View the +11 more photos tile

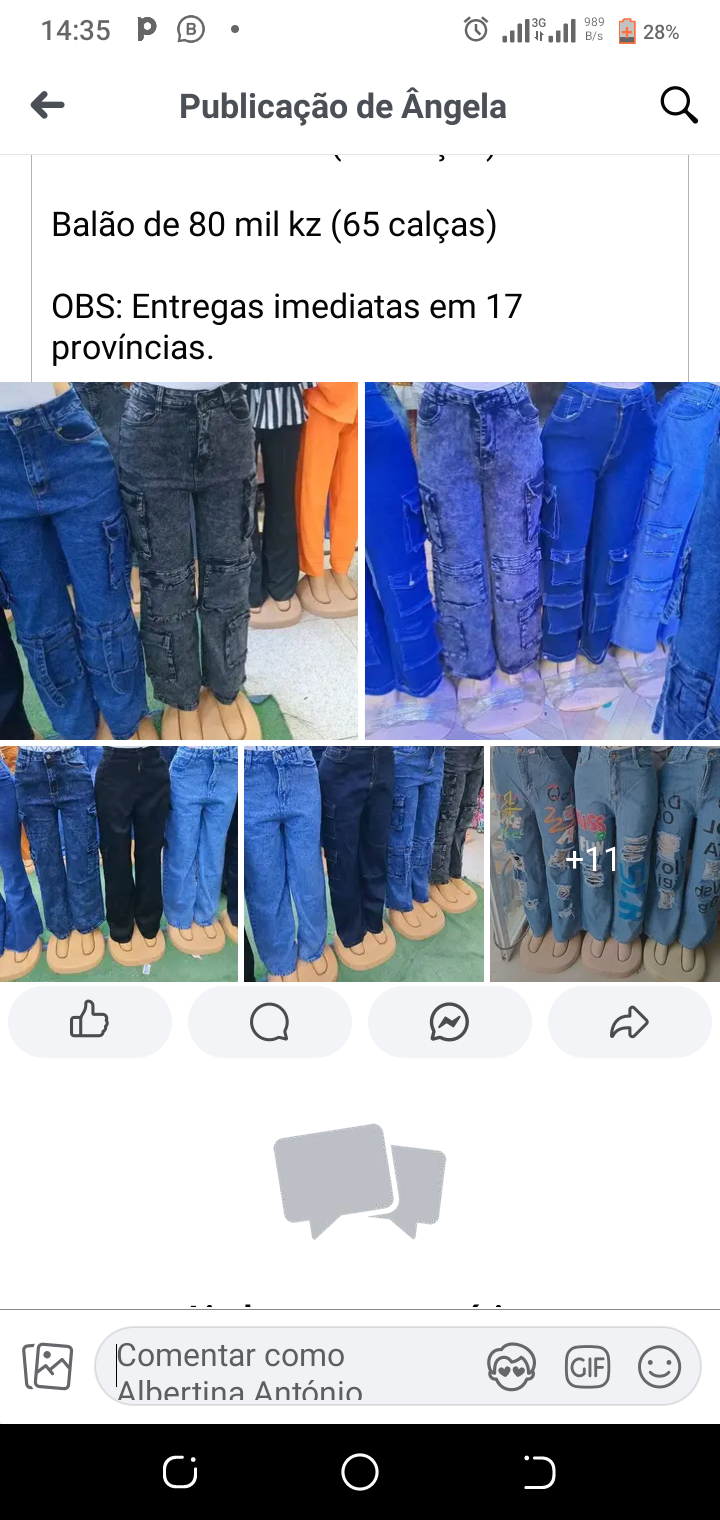pyautogui.click(x=604, y=863)
